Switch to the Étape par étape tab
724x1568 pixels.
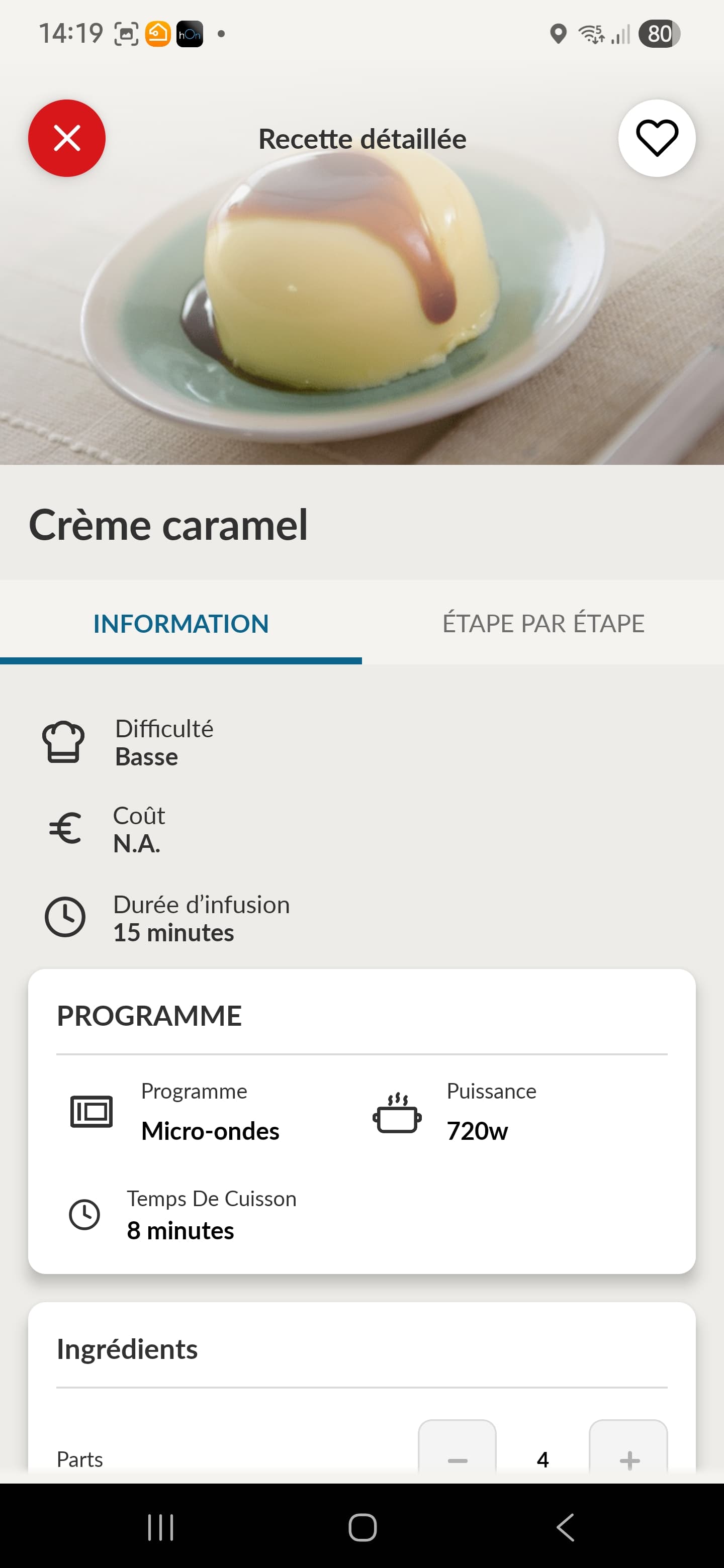tap(542, 623)
